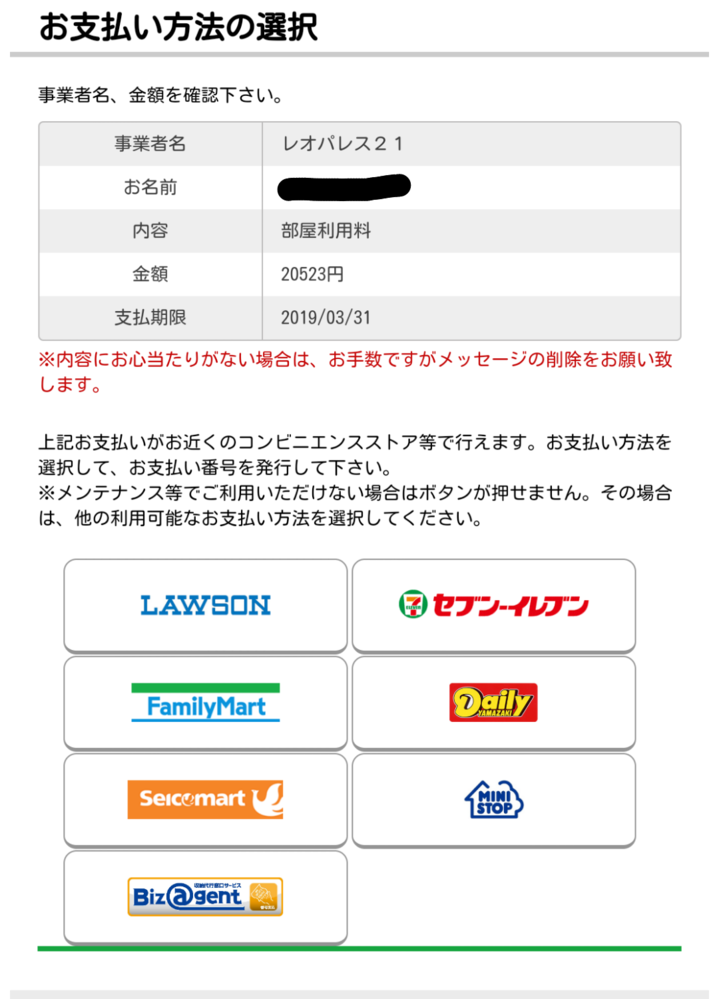The height and width of the screenshot is (999, 719).
Task: Tap the Mini Stop payment button
Action: 493,799
